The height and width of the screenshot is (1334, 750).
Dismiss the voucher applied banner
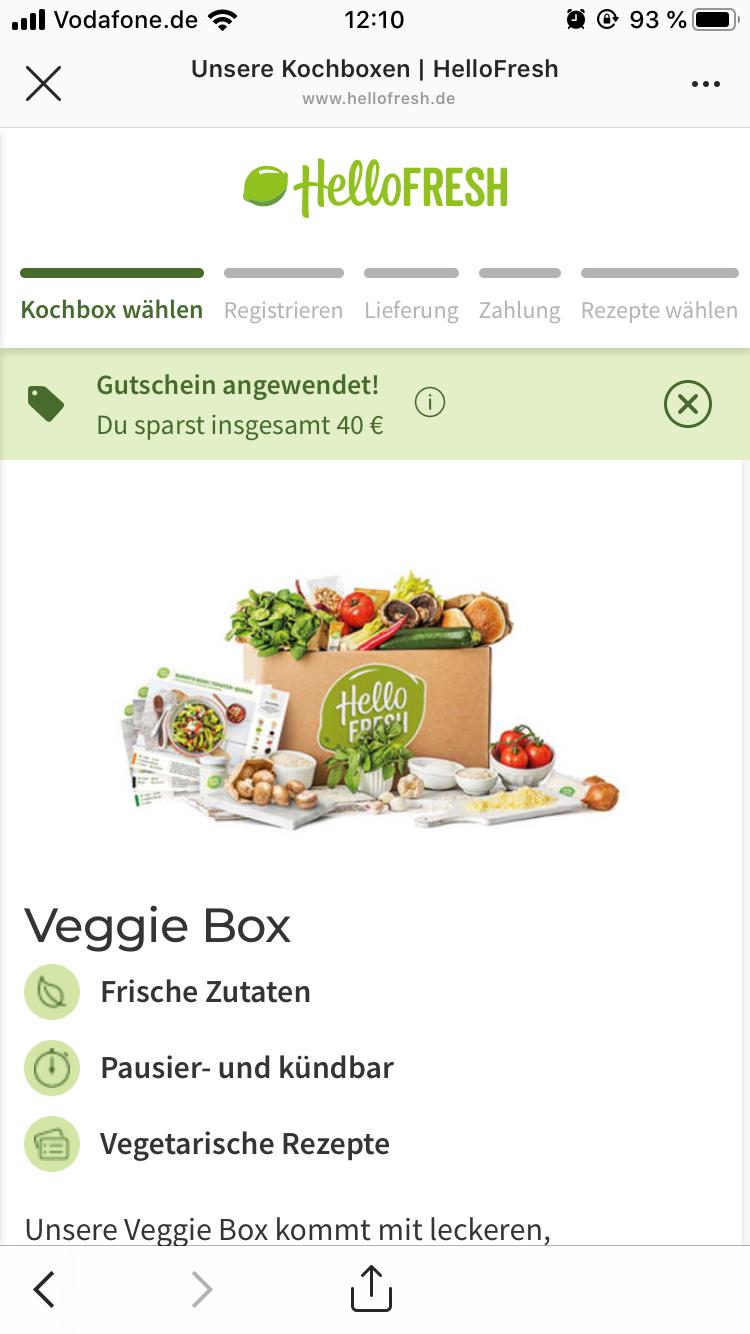[x=688, y=404]
